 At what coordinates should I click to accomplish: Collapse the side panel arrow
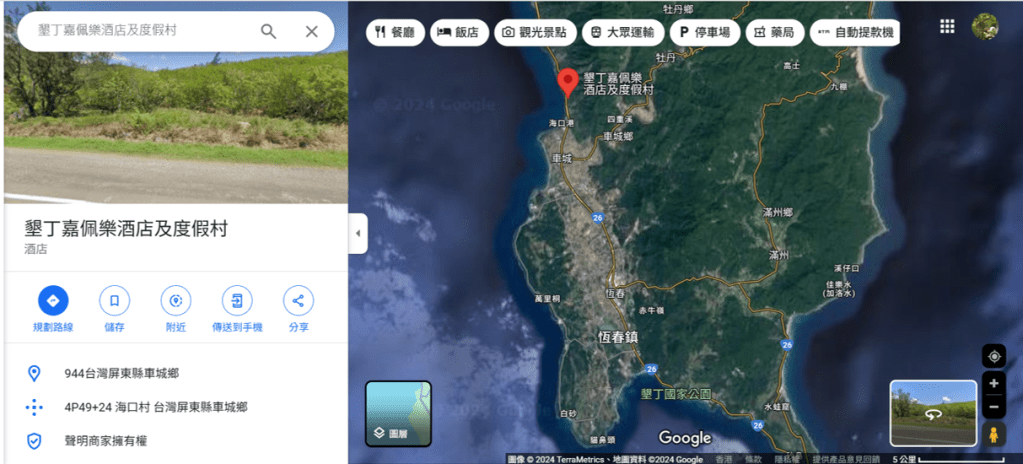(x=358, y=234)
